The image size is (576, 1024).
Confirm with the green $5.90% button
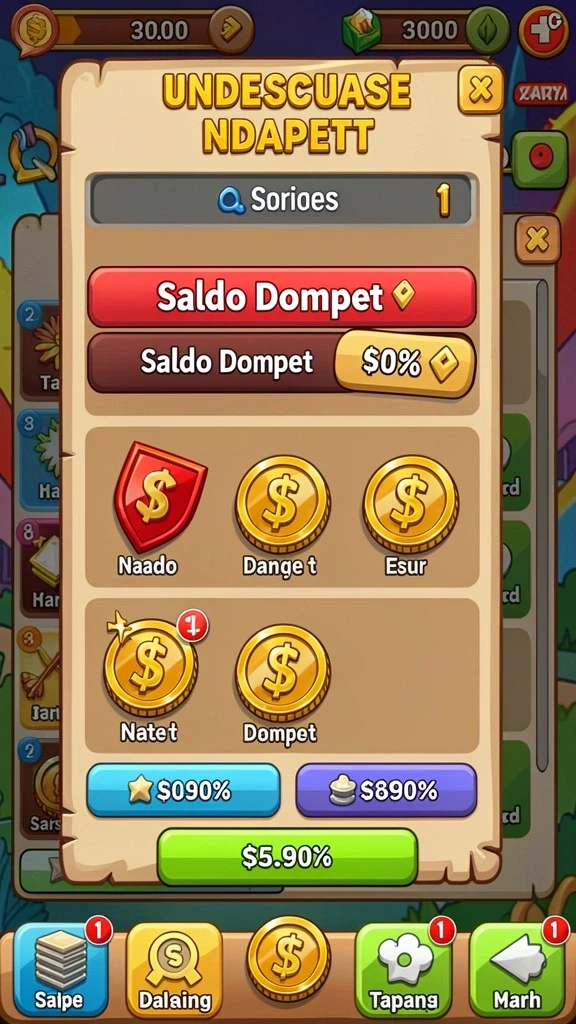pos(287,856)
